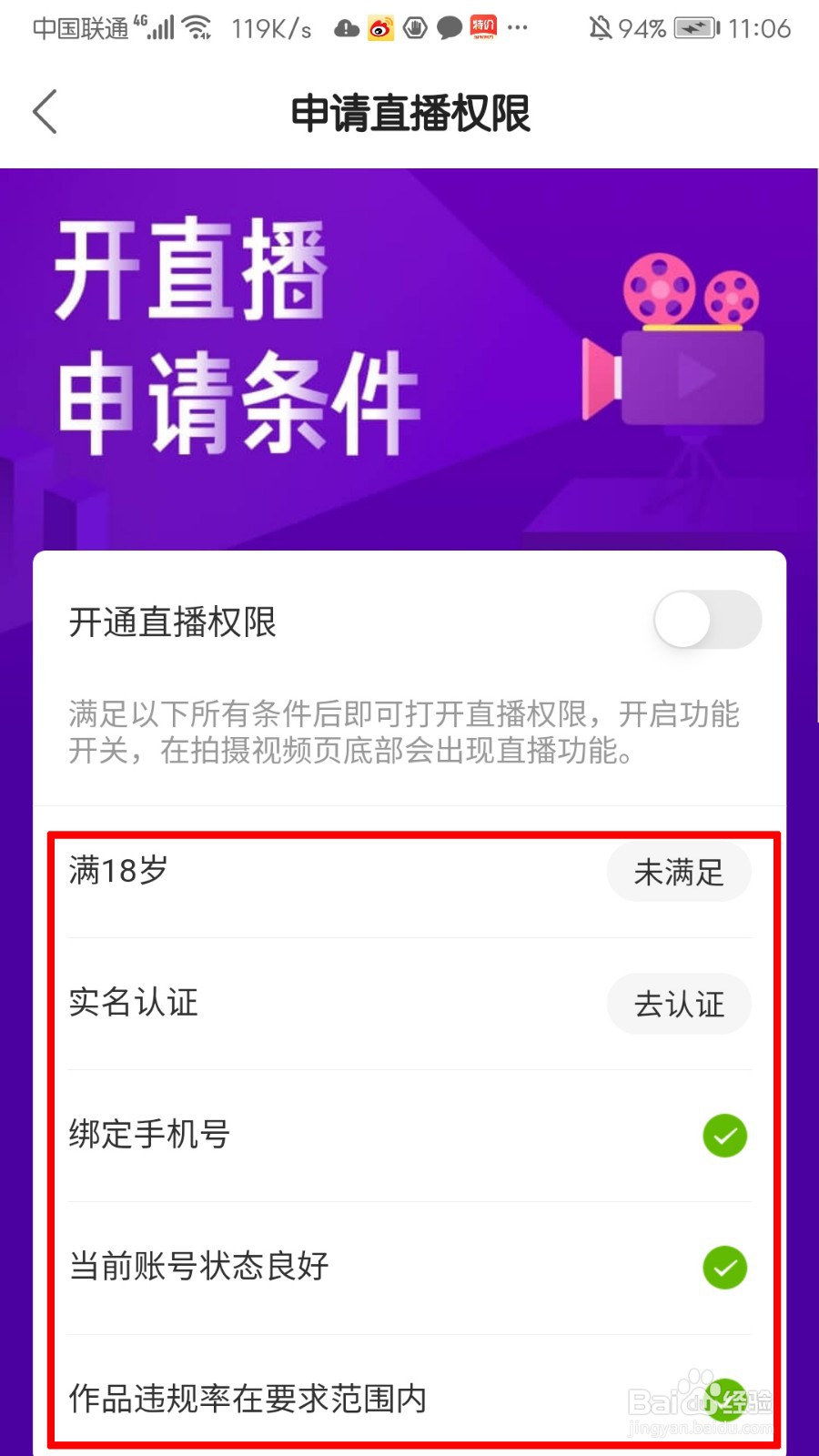Tap the cloud sync status bar icon
Screen dimensions: 819x1456
pos(346,27)
